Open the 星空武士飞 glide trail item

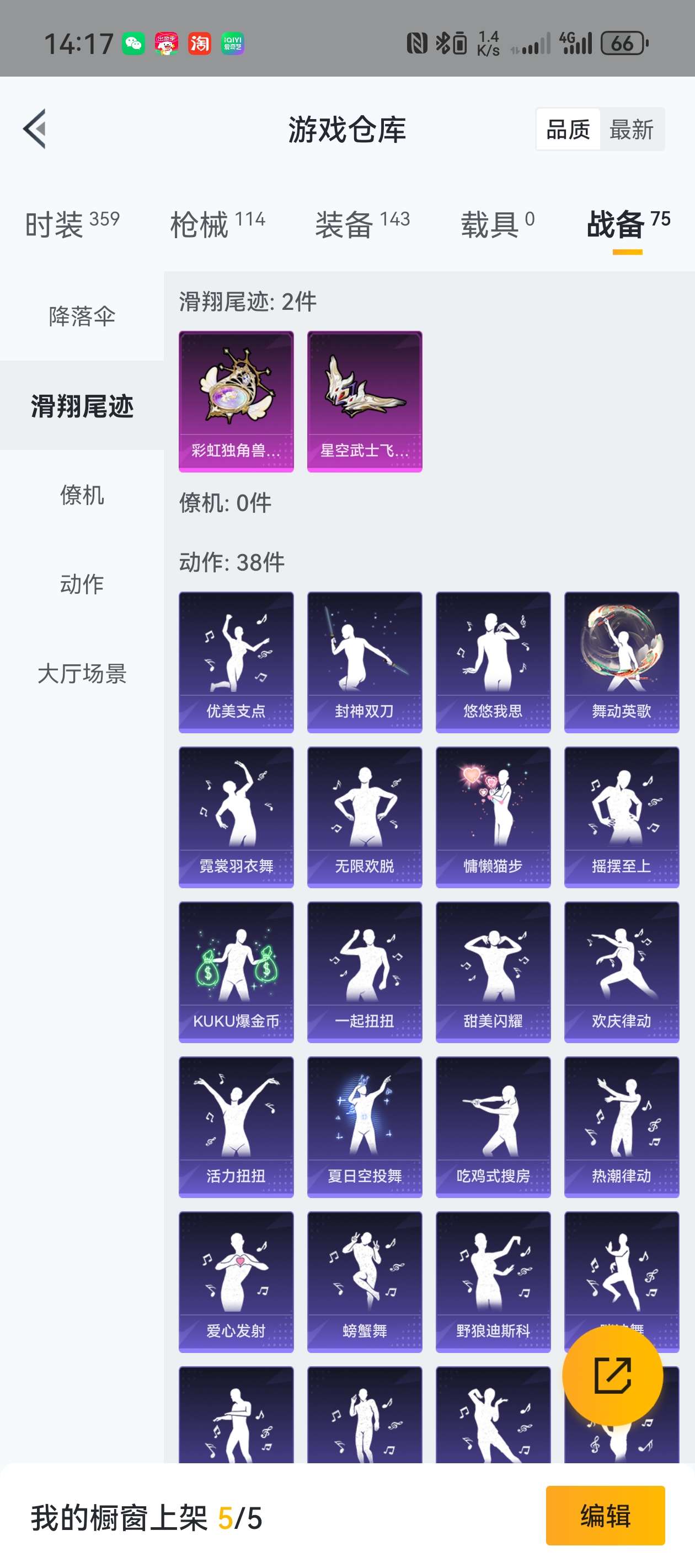pos(364,399)
